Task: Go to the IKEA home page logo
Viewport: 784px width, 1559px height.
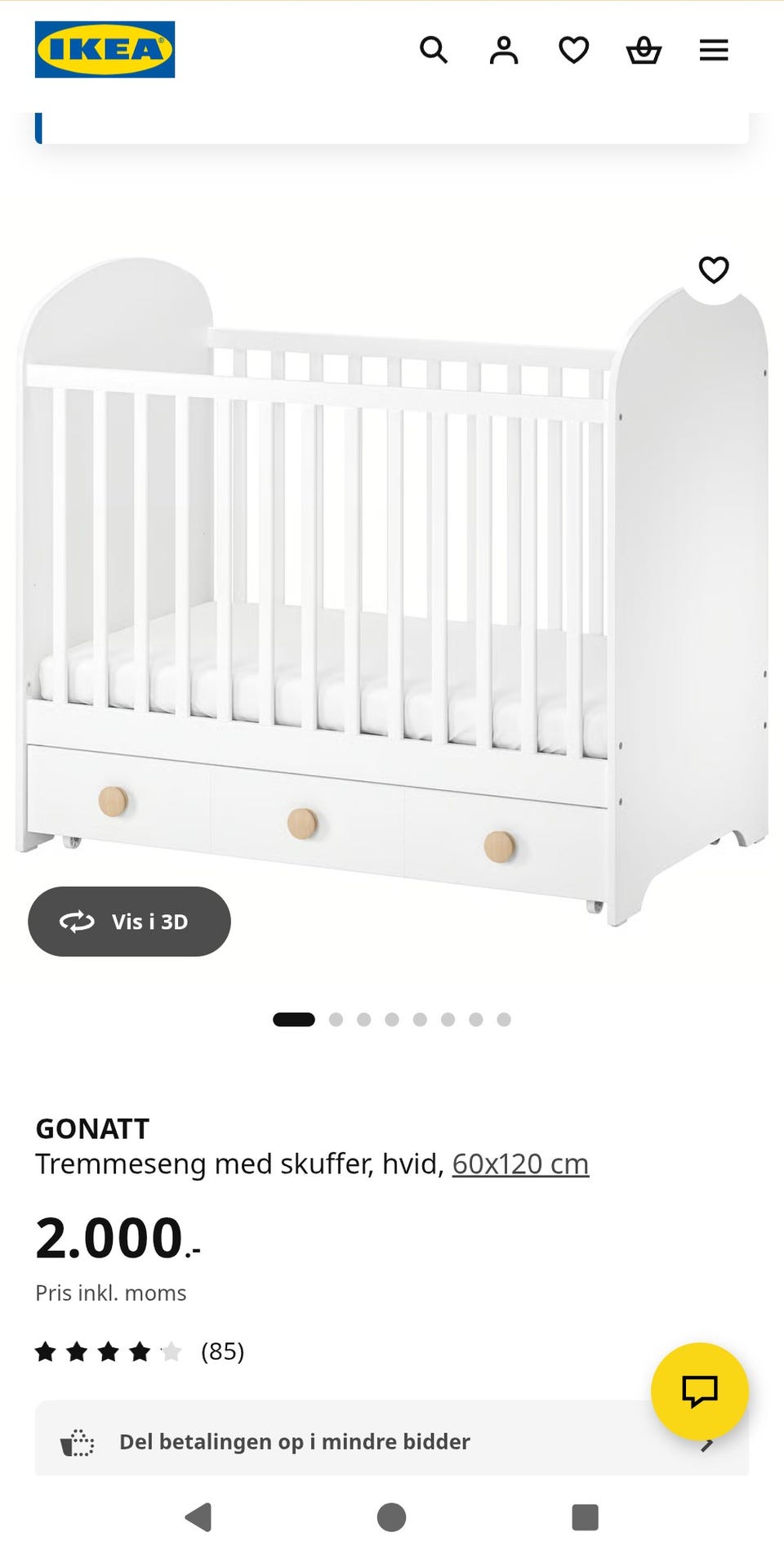Action: point(105,50)
